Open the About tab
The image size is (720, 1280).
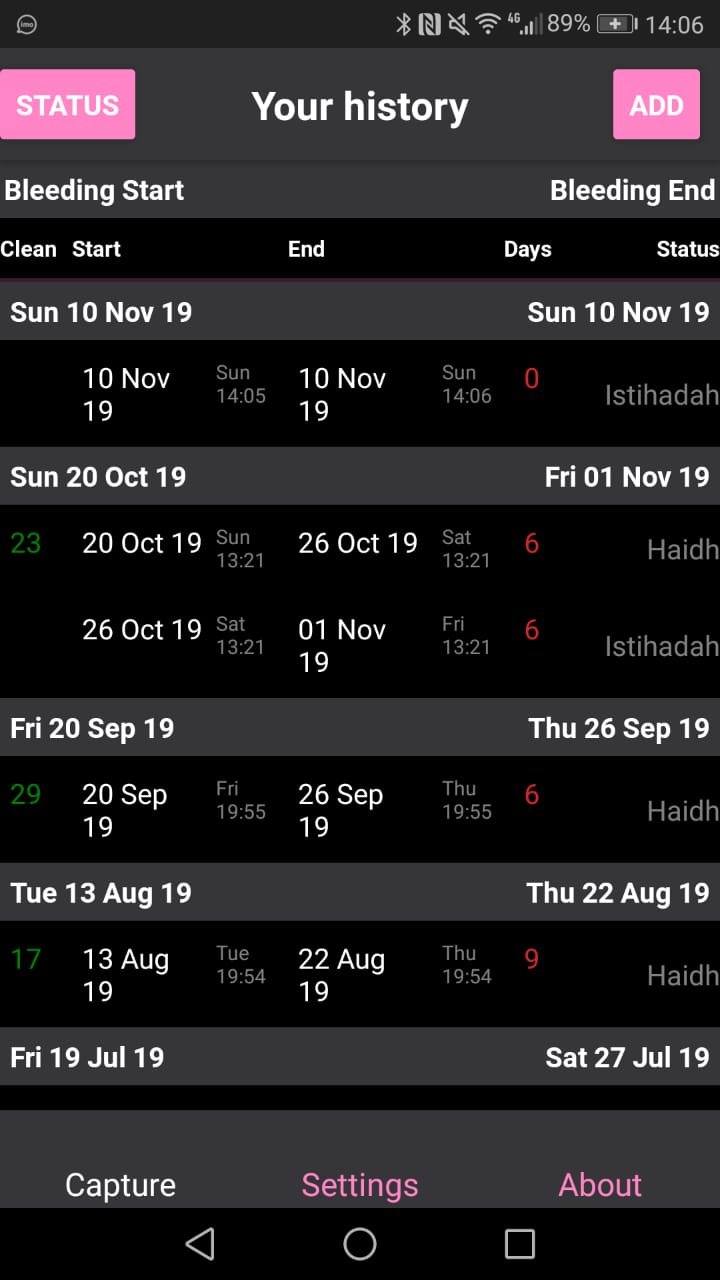[600, 1185]
